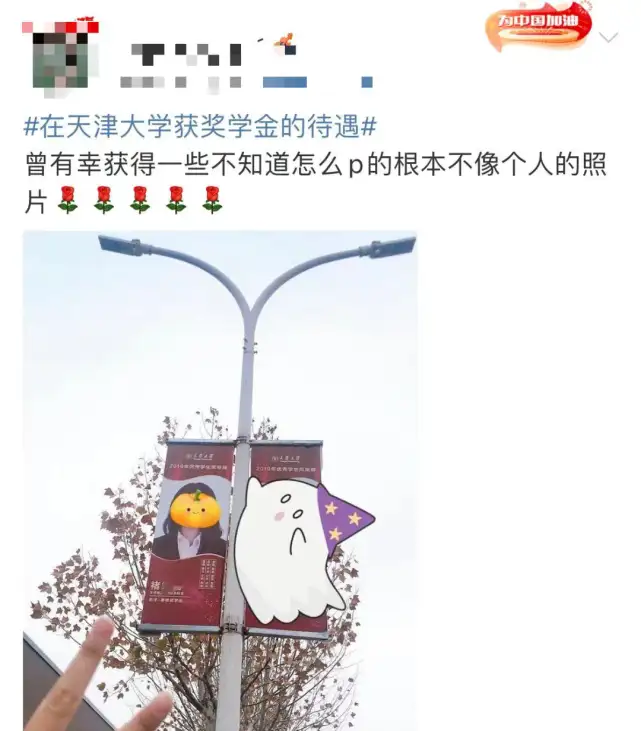641x731 pixels.
Task: Open the post options chevron
Action: click(609, 37)
